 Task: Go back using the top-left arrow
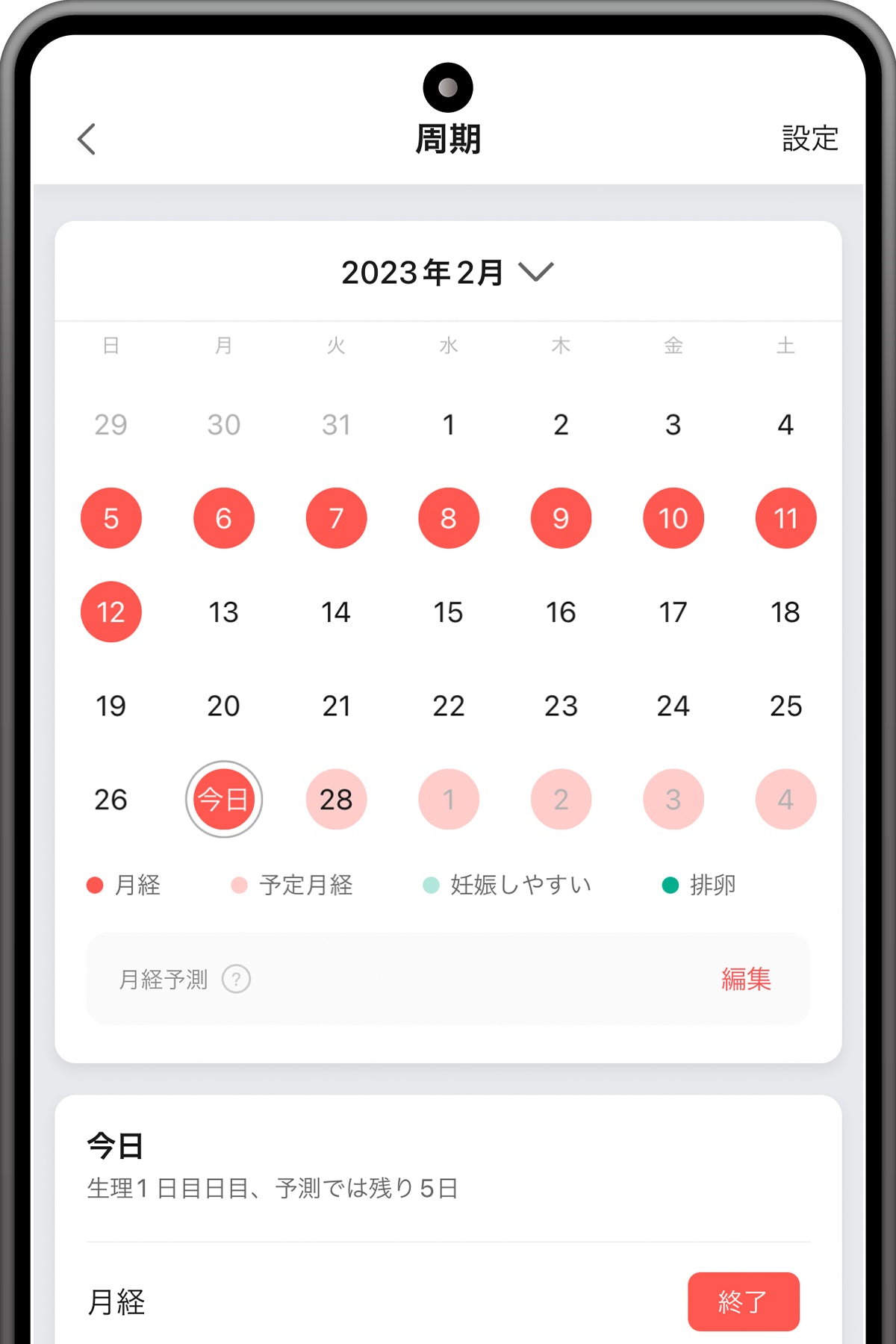(x=87, y=139)
